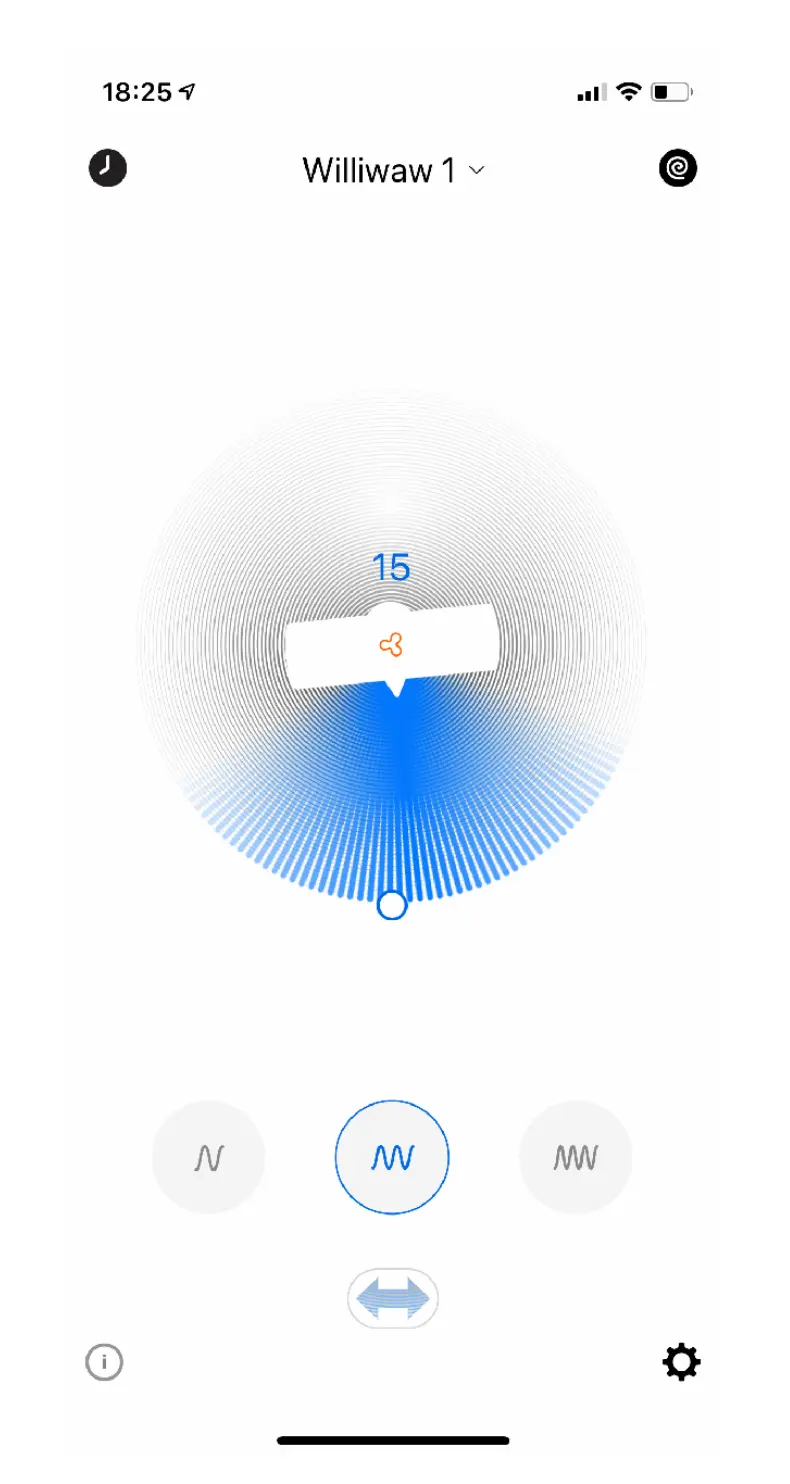790x1484 pixels.
Task: Toggle the fan power button in center
Action: (x=391, y=646)
